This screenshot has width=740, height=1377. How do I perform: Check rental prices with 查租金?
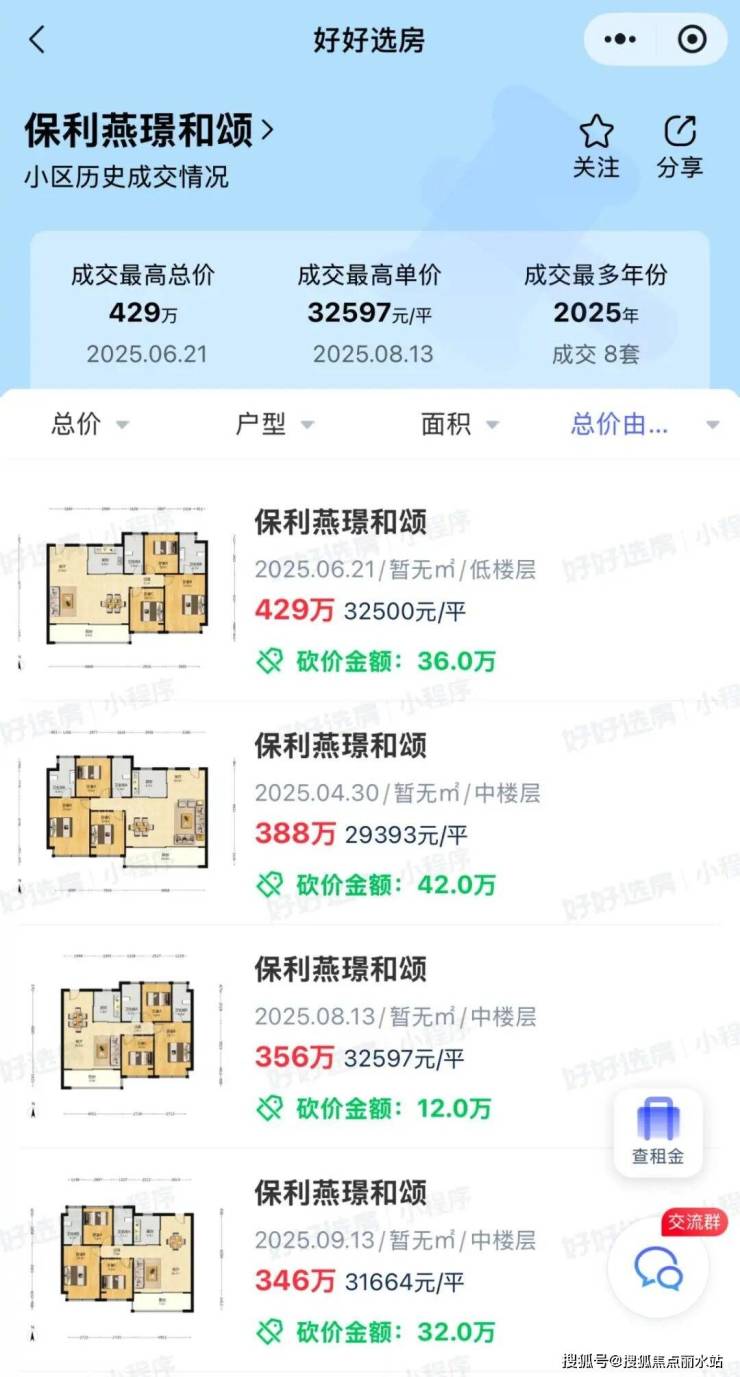point(658,1132)
